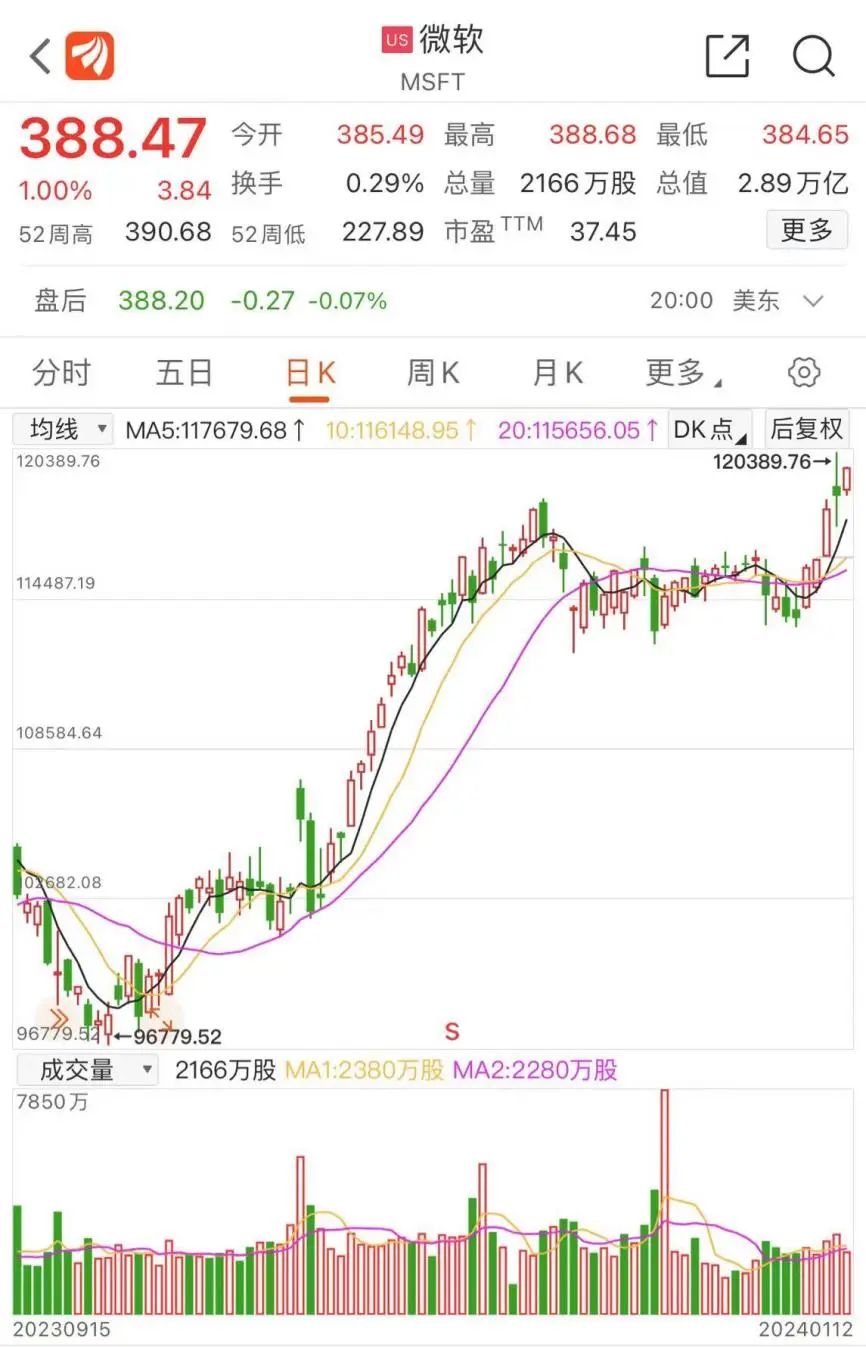Click the after-hours price 388.20
The height and width of the screenshot is (1347, 866).
160,300
